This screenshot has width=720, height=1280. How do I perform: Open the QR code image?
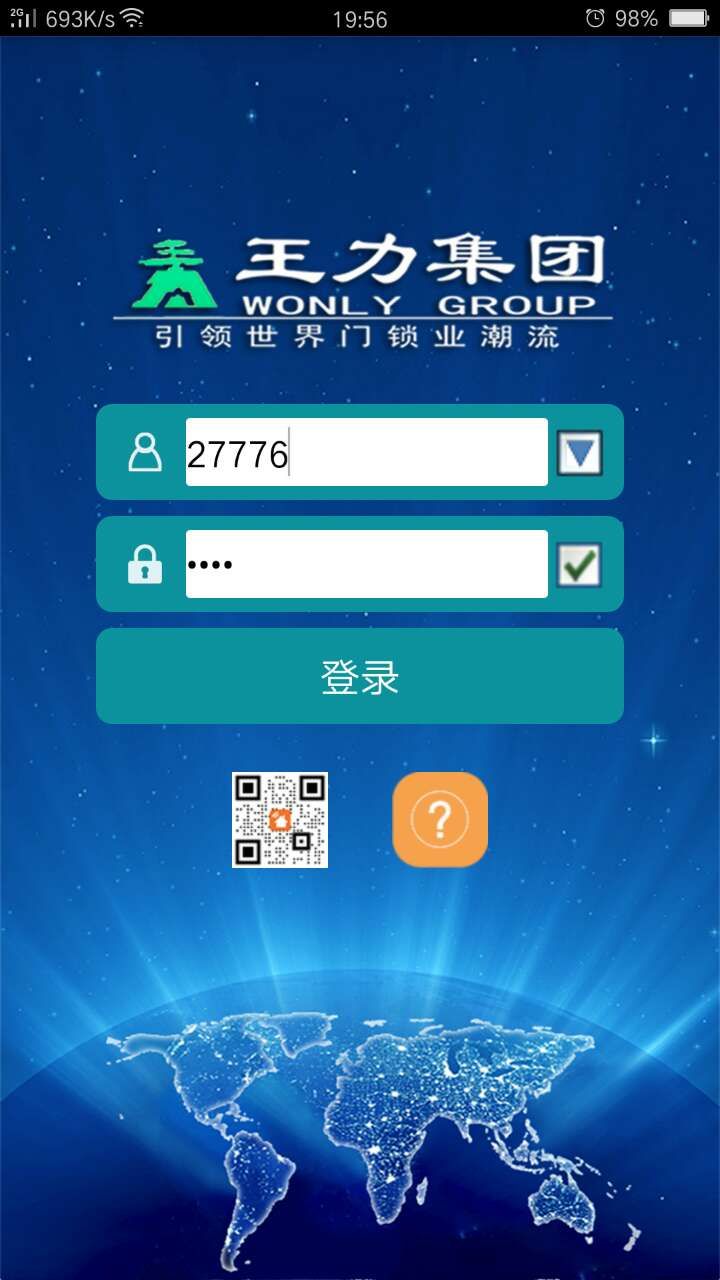tap(280, 819)
